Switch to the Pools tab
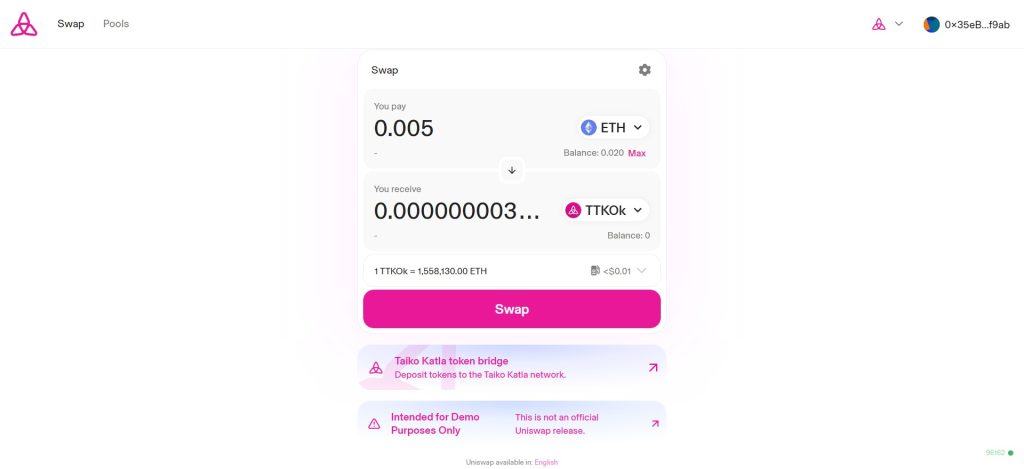The width and height of the screenshot is (1024, 469). point(116,24)
